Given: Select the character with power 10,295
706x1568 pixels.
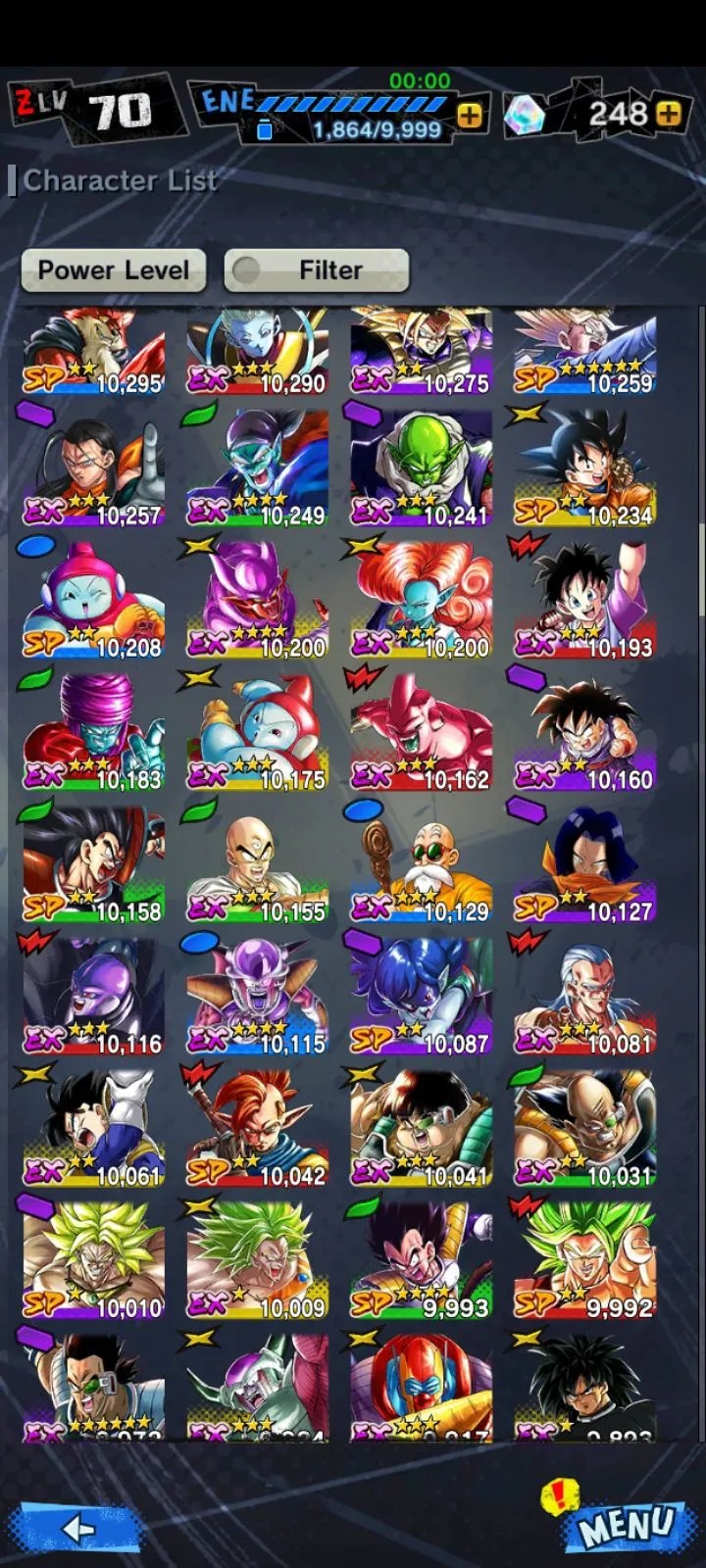Looking at the screenshot, I should (93, 353).
